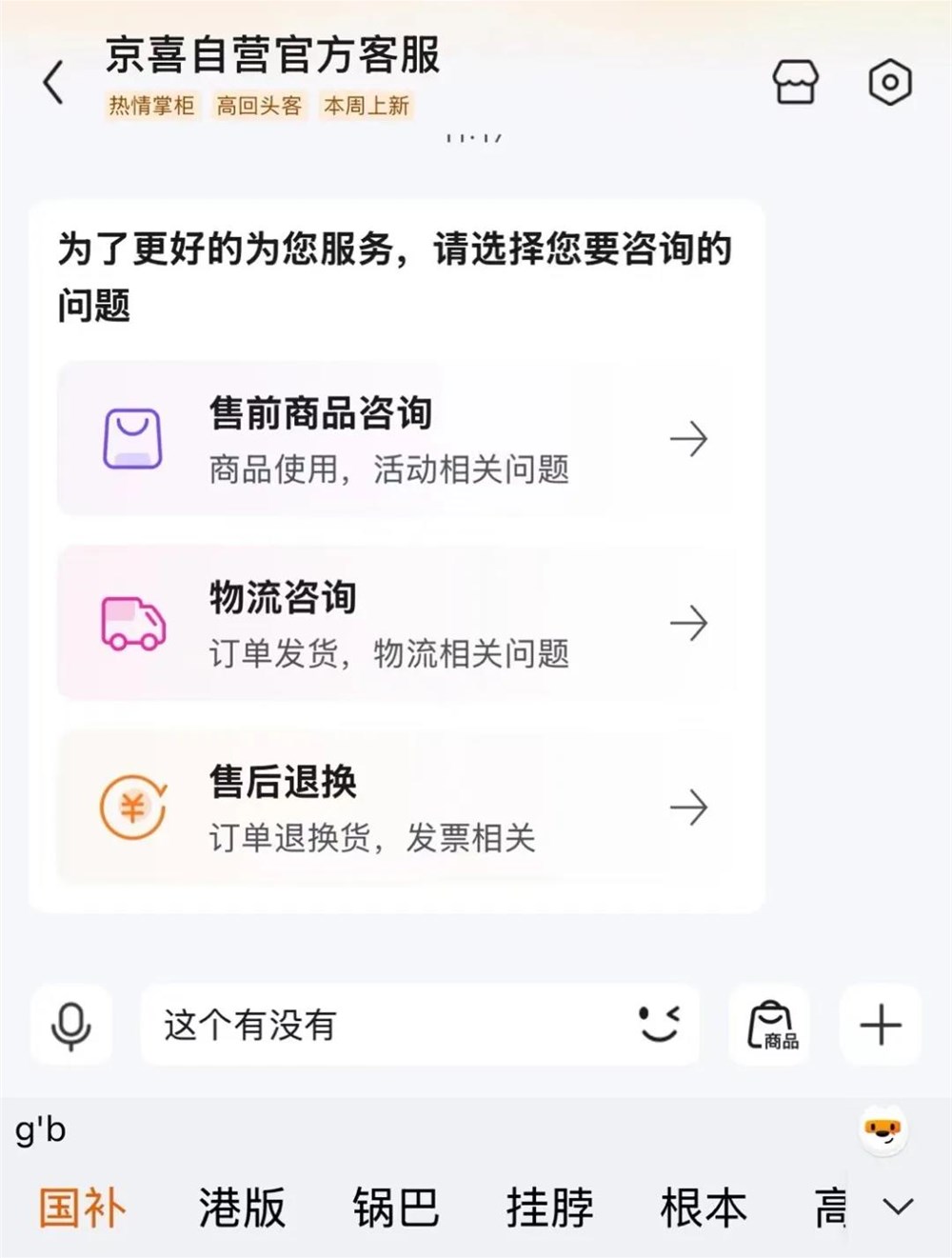Click the purple shopping bag icon on 售前商品咨询
The image size is (952, 1258).
click(133, 439)
